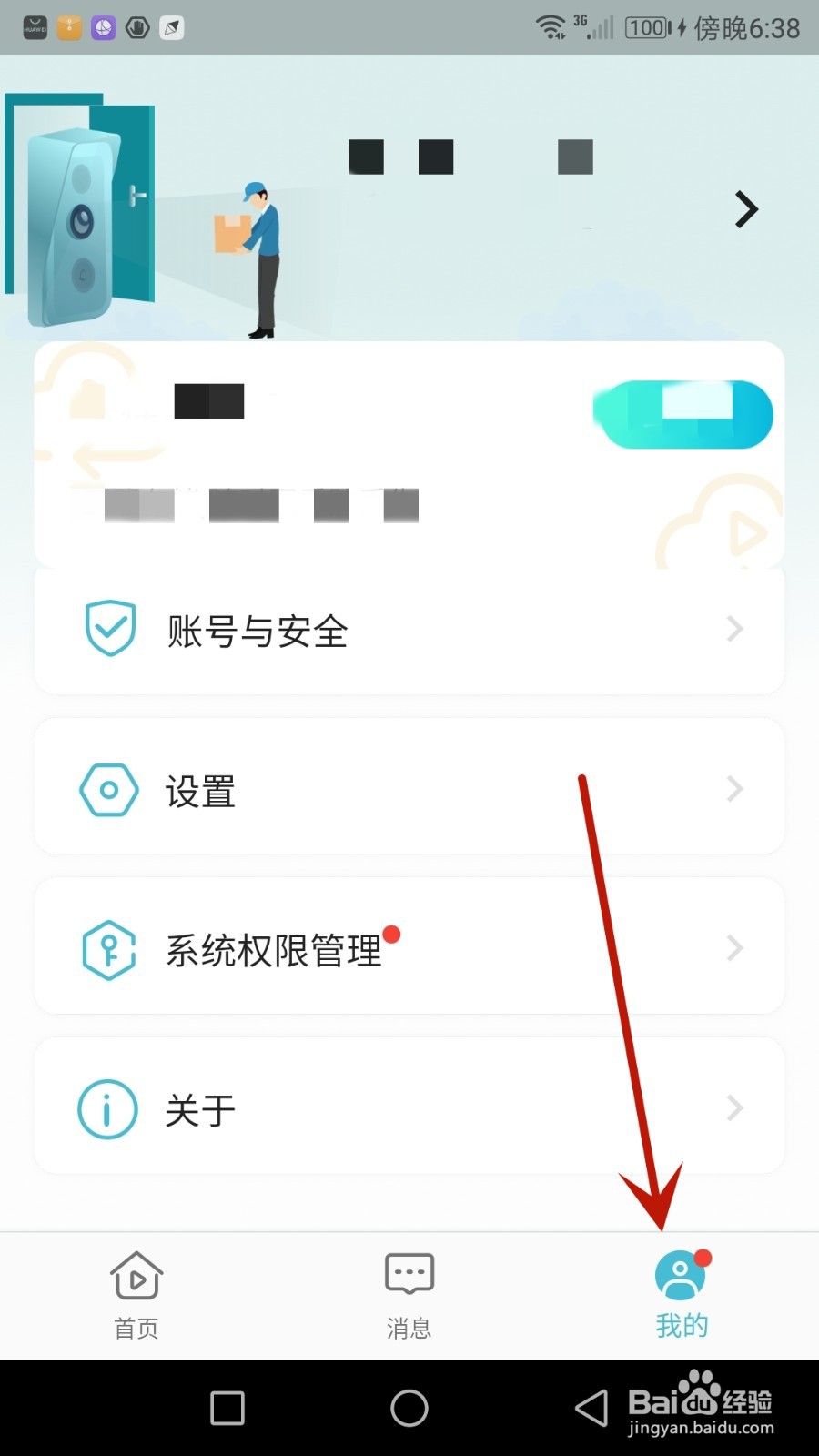This screenshot has width=819, height=1456.
Task: Tap the red badge on the 我的 tab
Action: click(x=703, y=1259)
